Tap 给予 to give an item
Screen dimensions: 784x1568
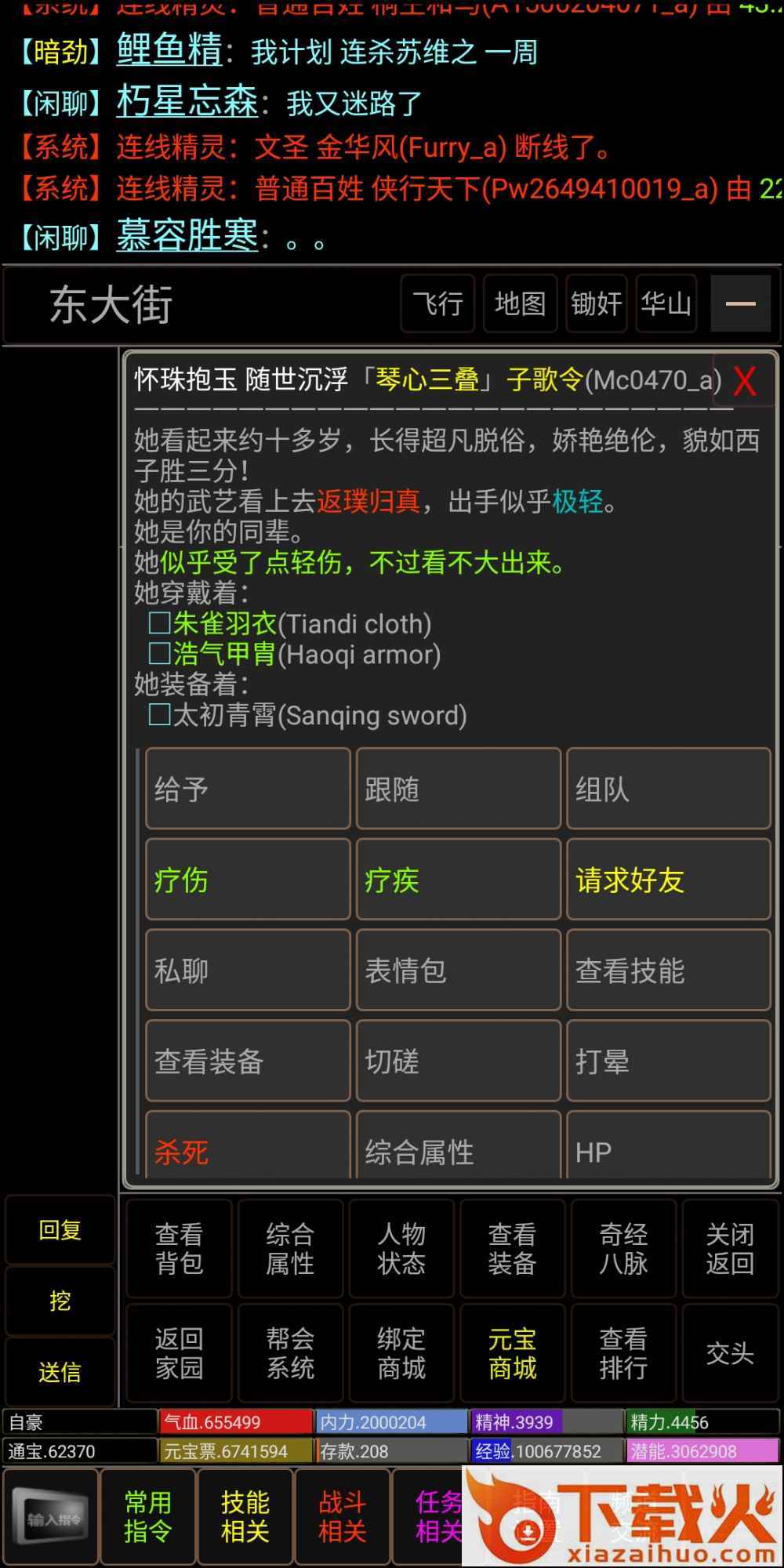248,789
